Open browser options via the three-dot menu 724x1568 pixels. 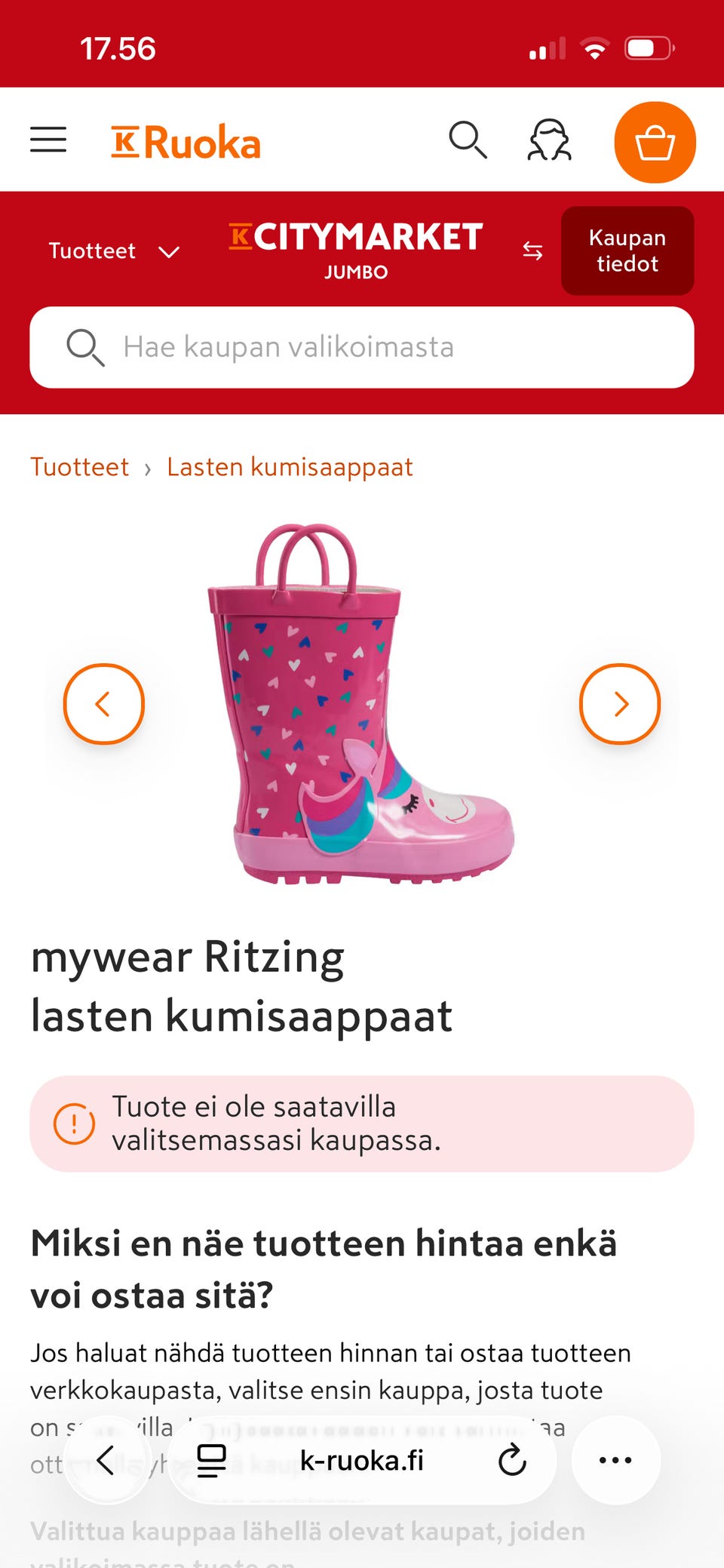click(615, 1460)
